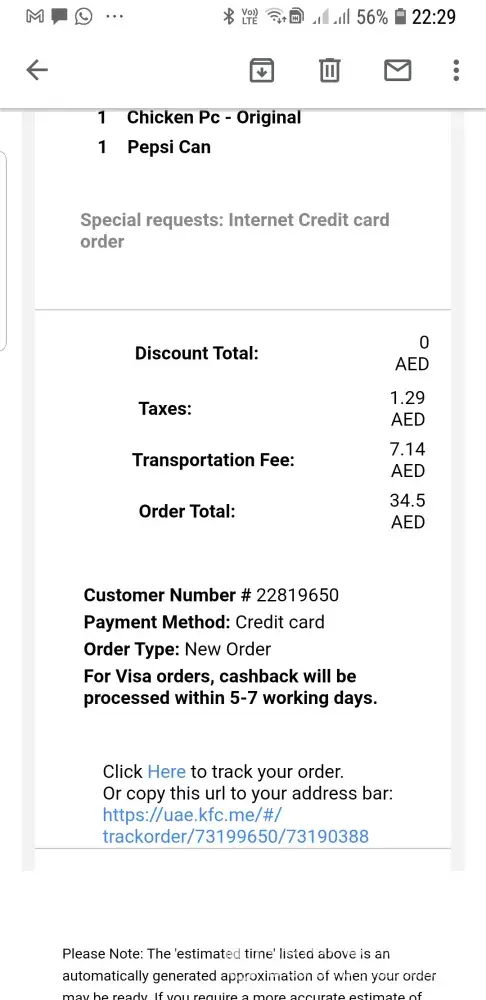486x1000 pixels.
Task: Archive this email
Action: [261, 70]
